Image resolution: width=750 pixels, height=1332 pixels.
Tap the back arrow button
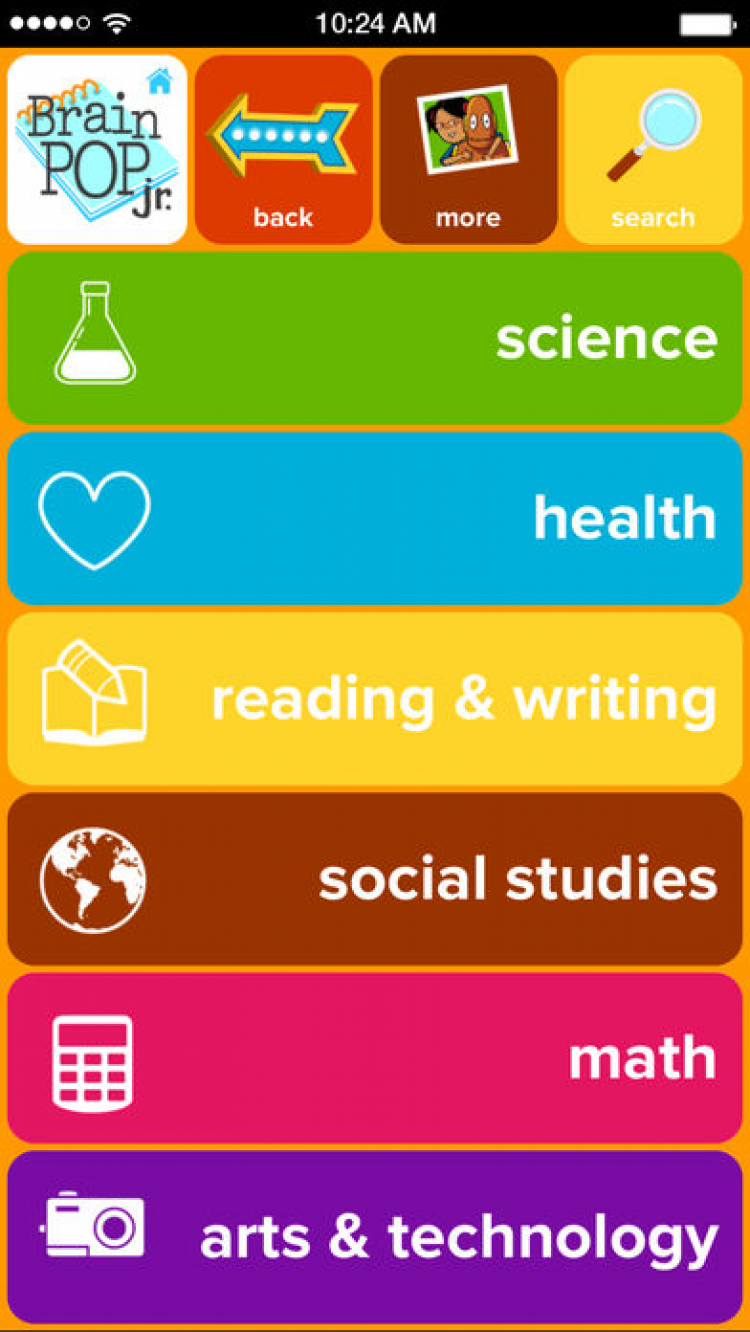click(x=283, y=149)
